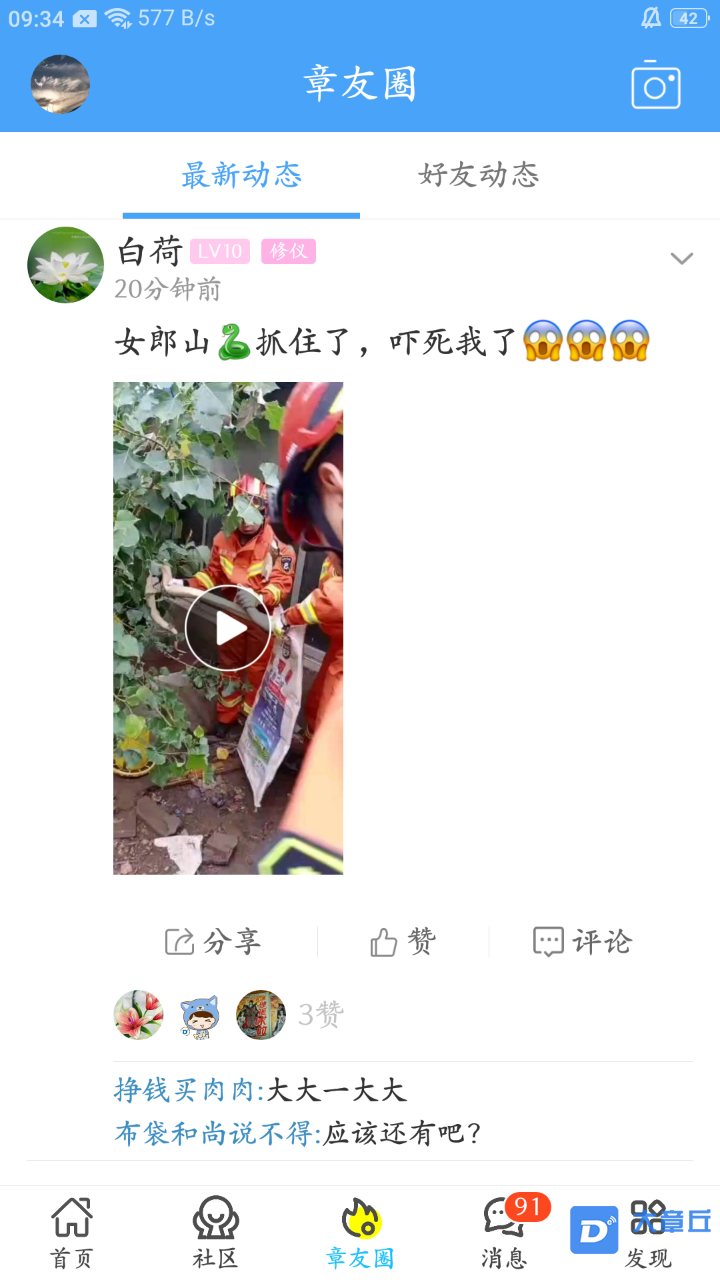The width and height of the screenshot is (720, 1280).
Task: Open 消息 messages with 91 unread
Action: (504, 1232)
